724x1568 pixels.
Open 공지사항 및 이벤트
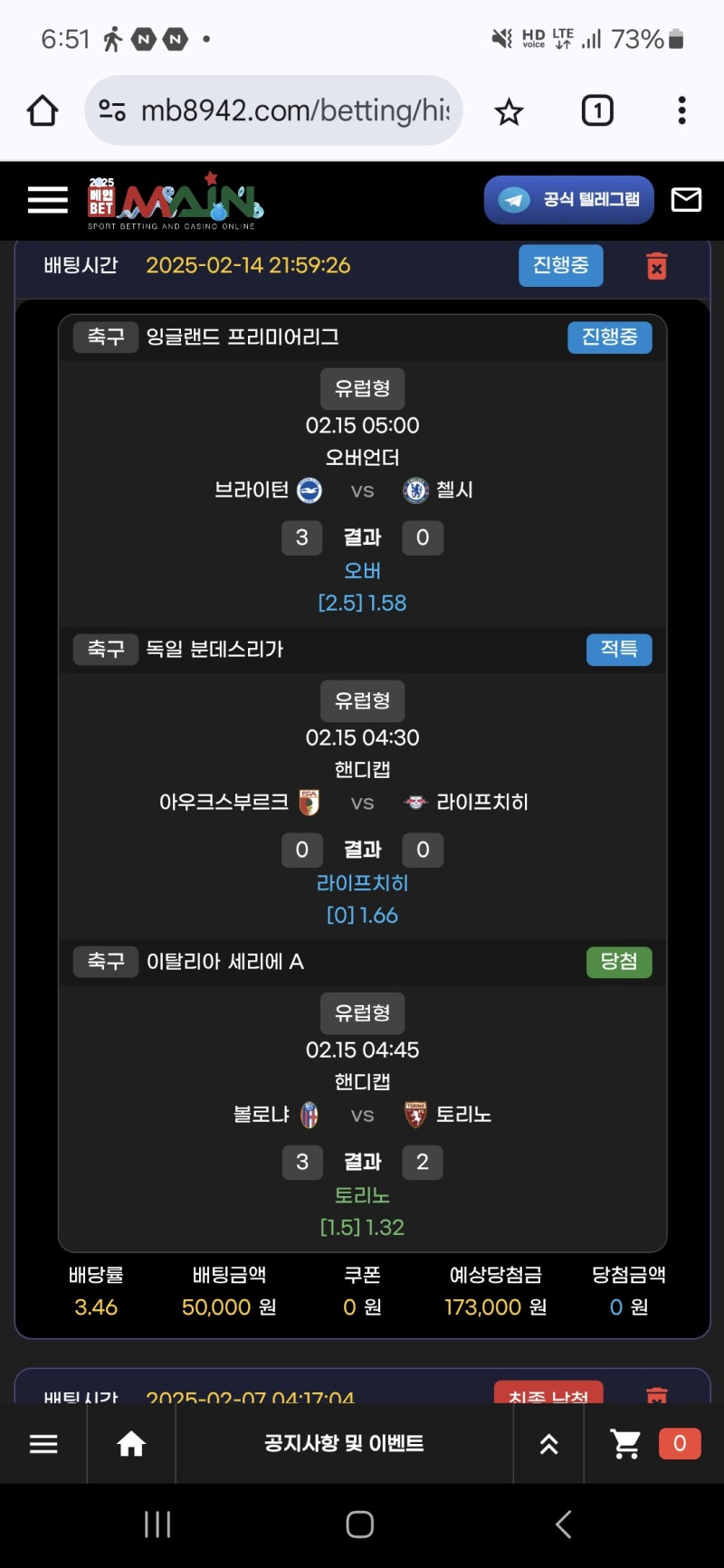coord(344,1444)
